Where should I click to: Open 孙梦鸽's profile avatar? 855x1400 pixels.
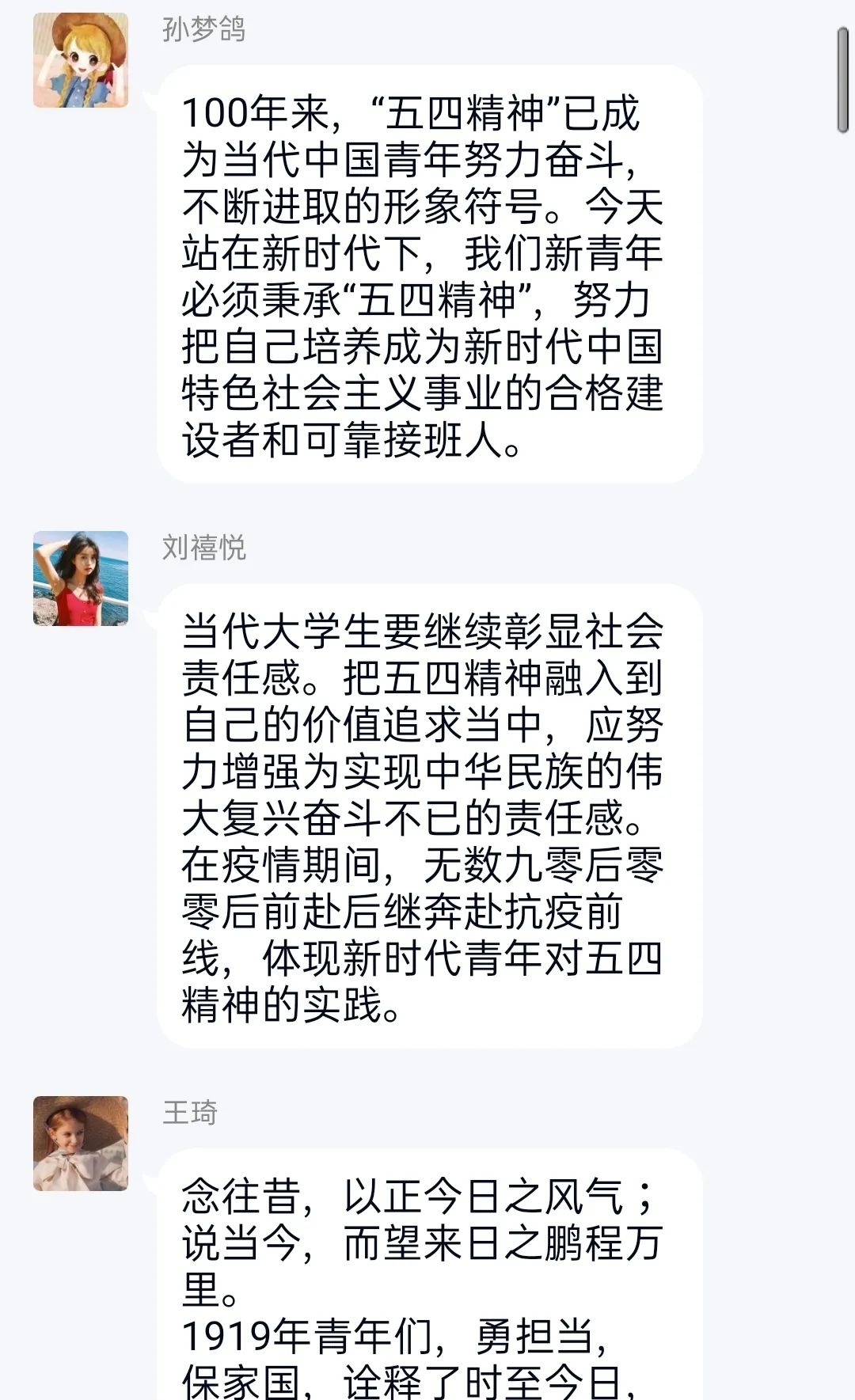click(80, 60)
